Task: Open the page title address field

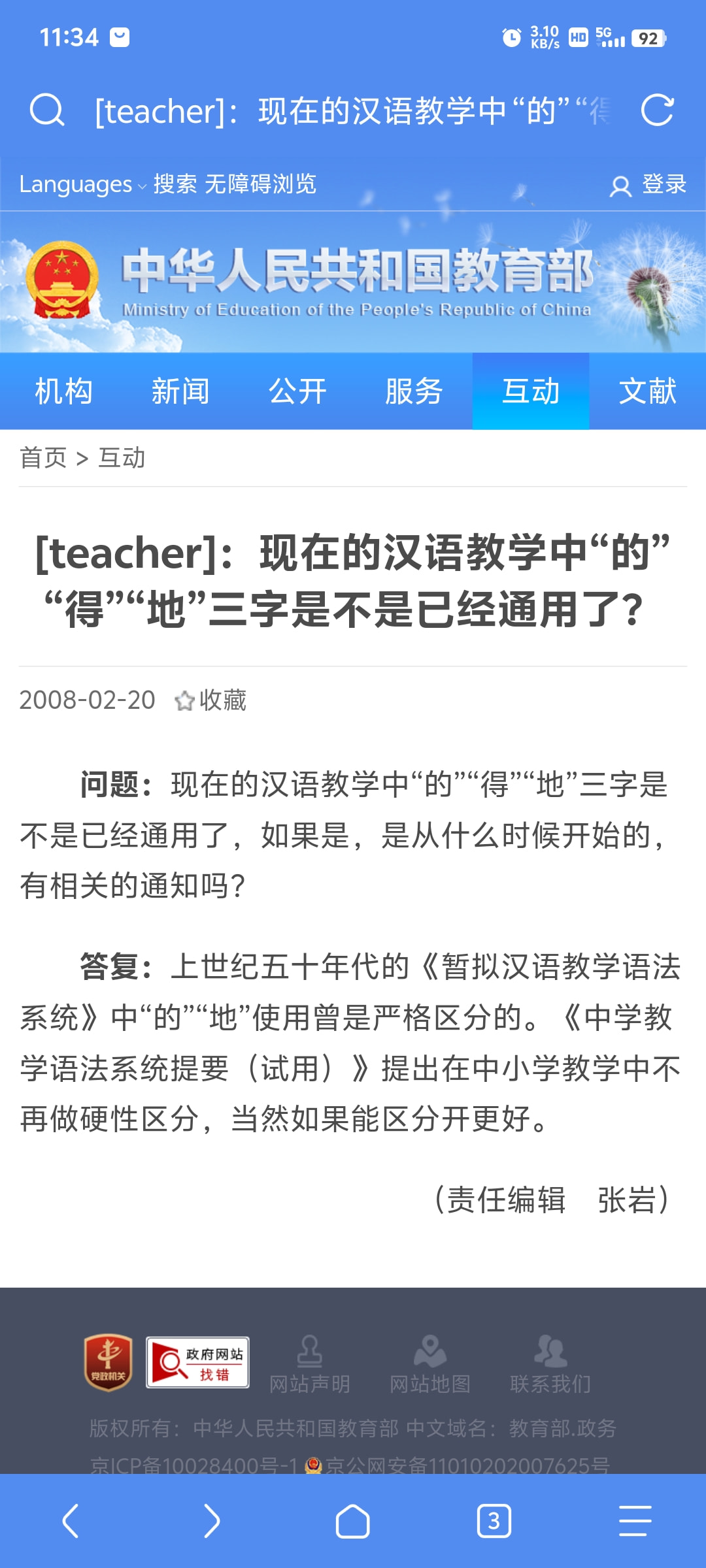Action: [x=353, y=110]
